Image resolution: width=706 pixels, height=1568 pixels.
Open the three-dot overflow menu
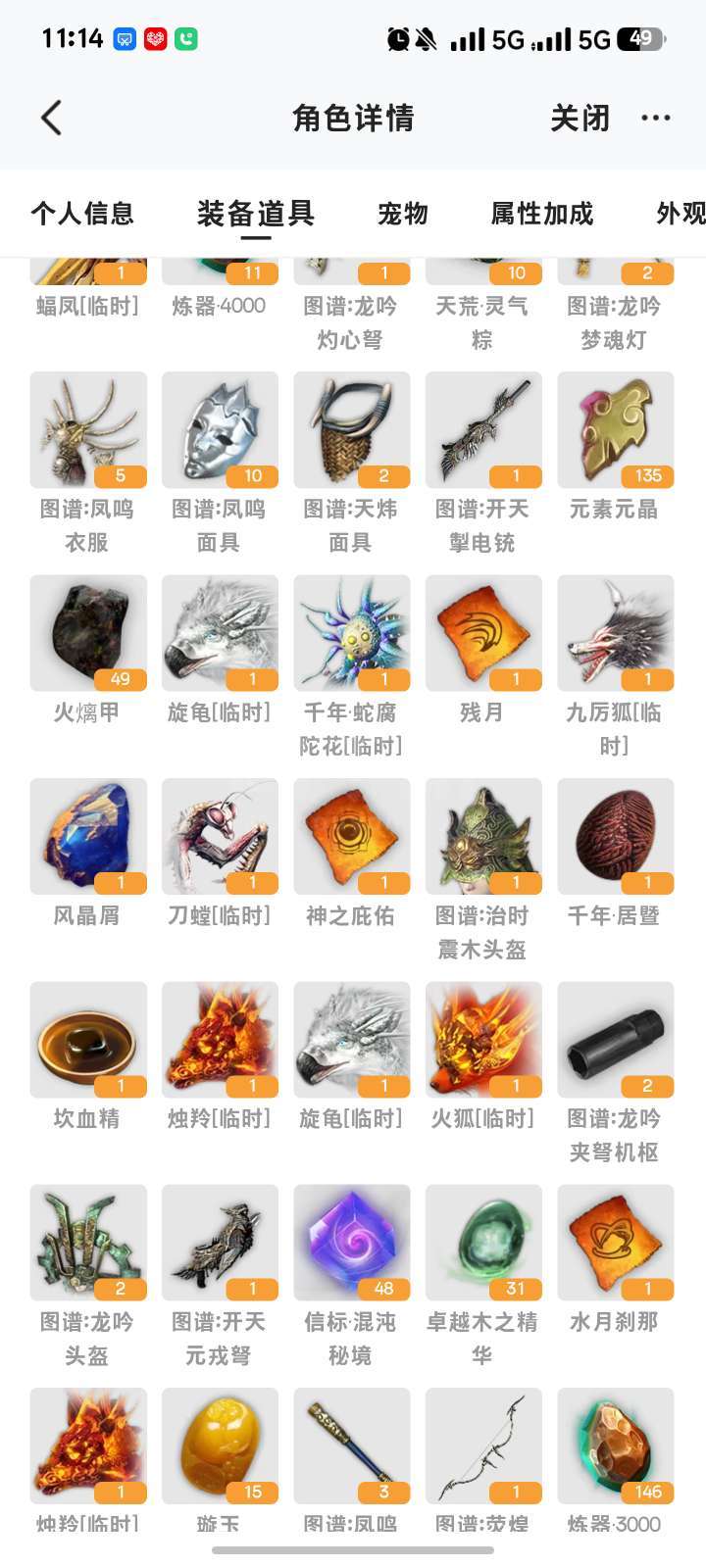(655, 119)
